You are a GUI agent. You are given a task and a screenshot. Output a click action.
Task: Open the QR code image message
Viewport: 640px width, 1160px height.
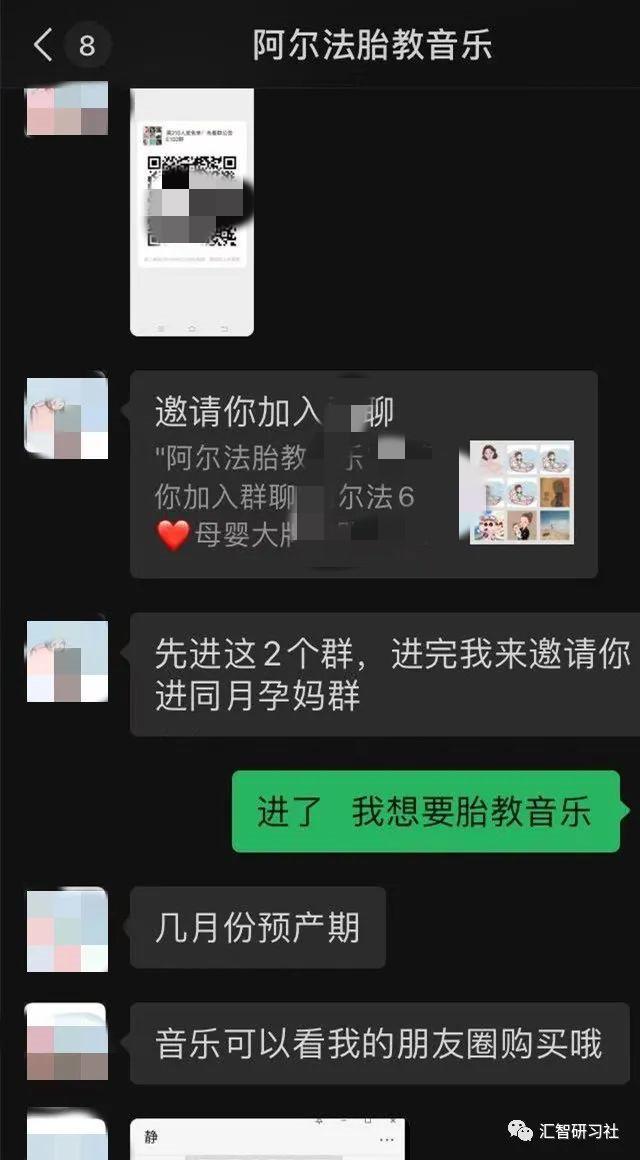[192, 210]
